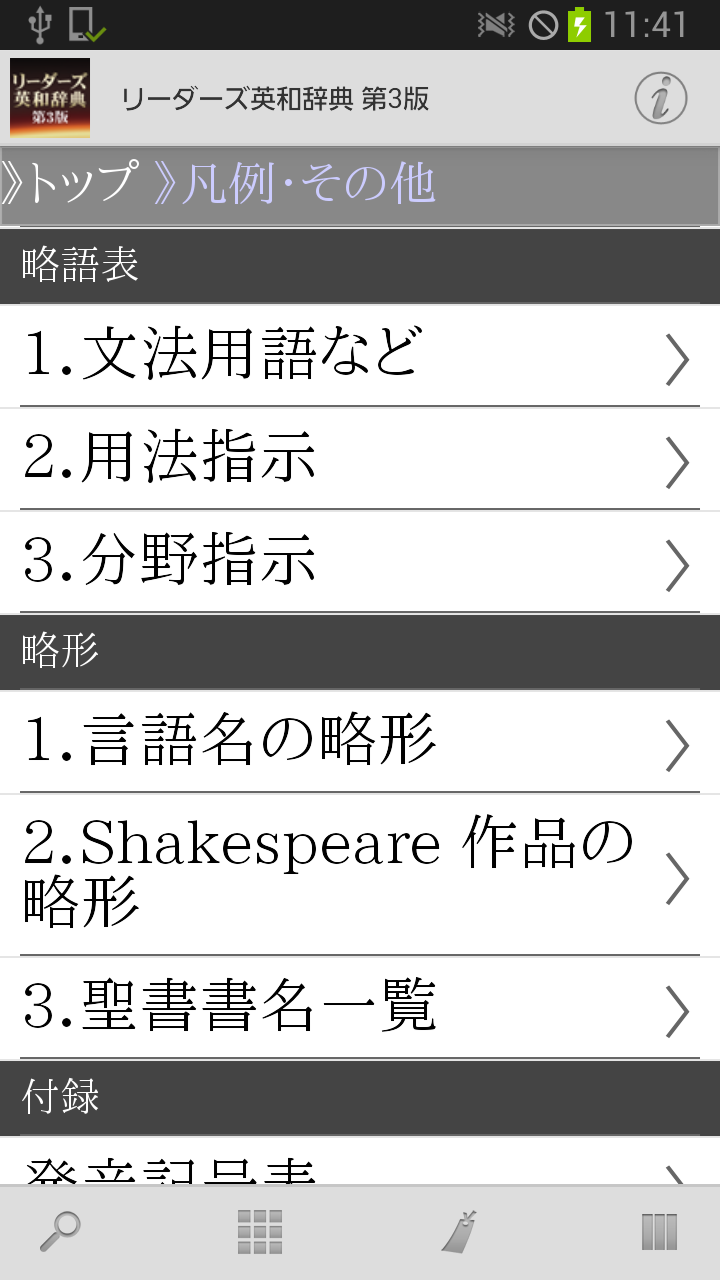This screenshot has width=720, height=1280.
Task: Open the grid menu icon in bottom bar
Action: [259, 1232]
